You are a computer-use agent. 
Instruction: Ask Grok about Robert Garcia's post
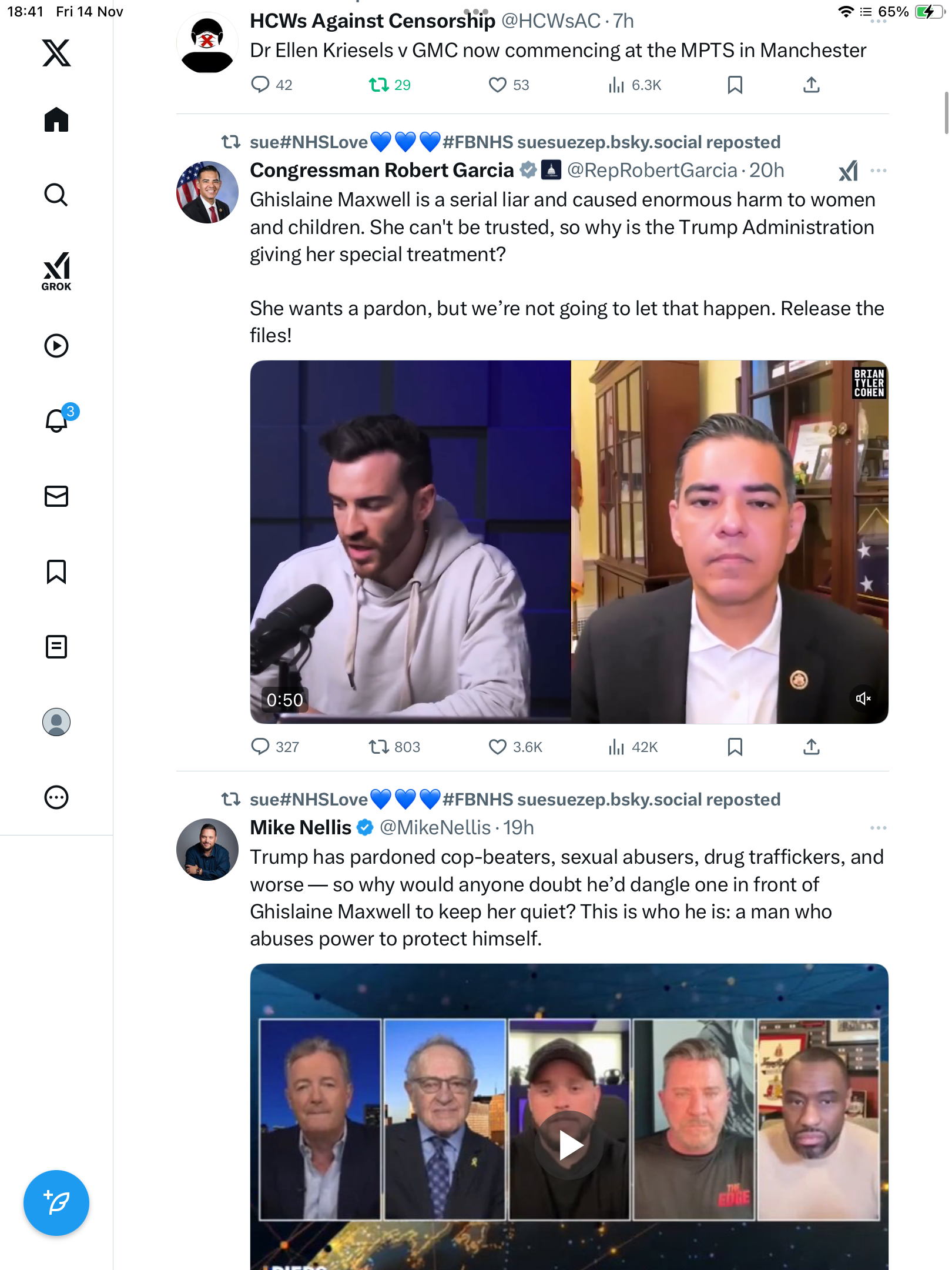tap(849, 171)
